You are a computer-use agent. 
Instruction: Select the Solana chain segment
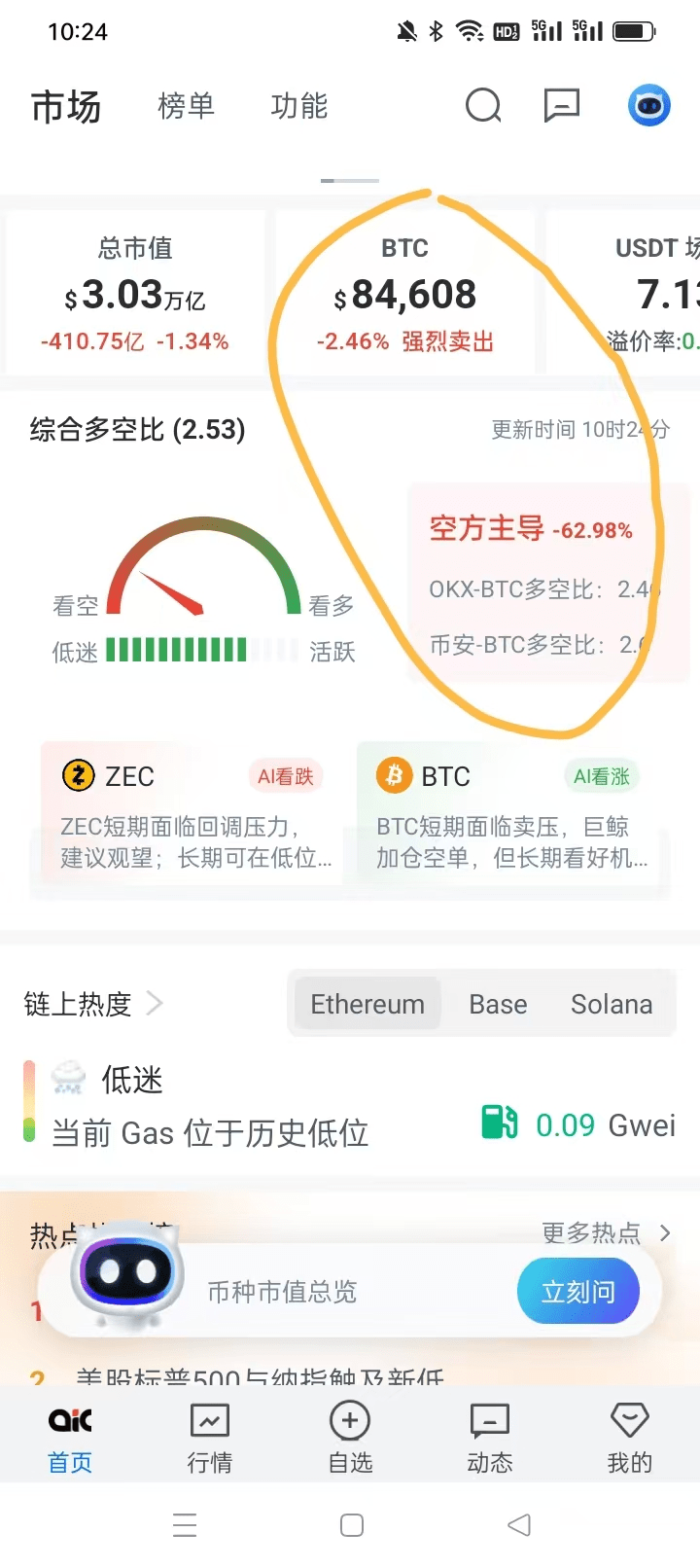pyautogui.click(x=611, y=1004)
